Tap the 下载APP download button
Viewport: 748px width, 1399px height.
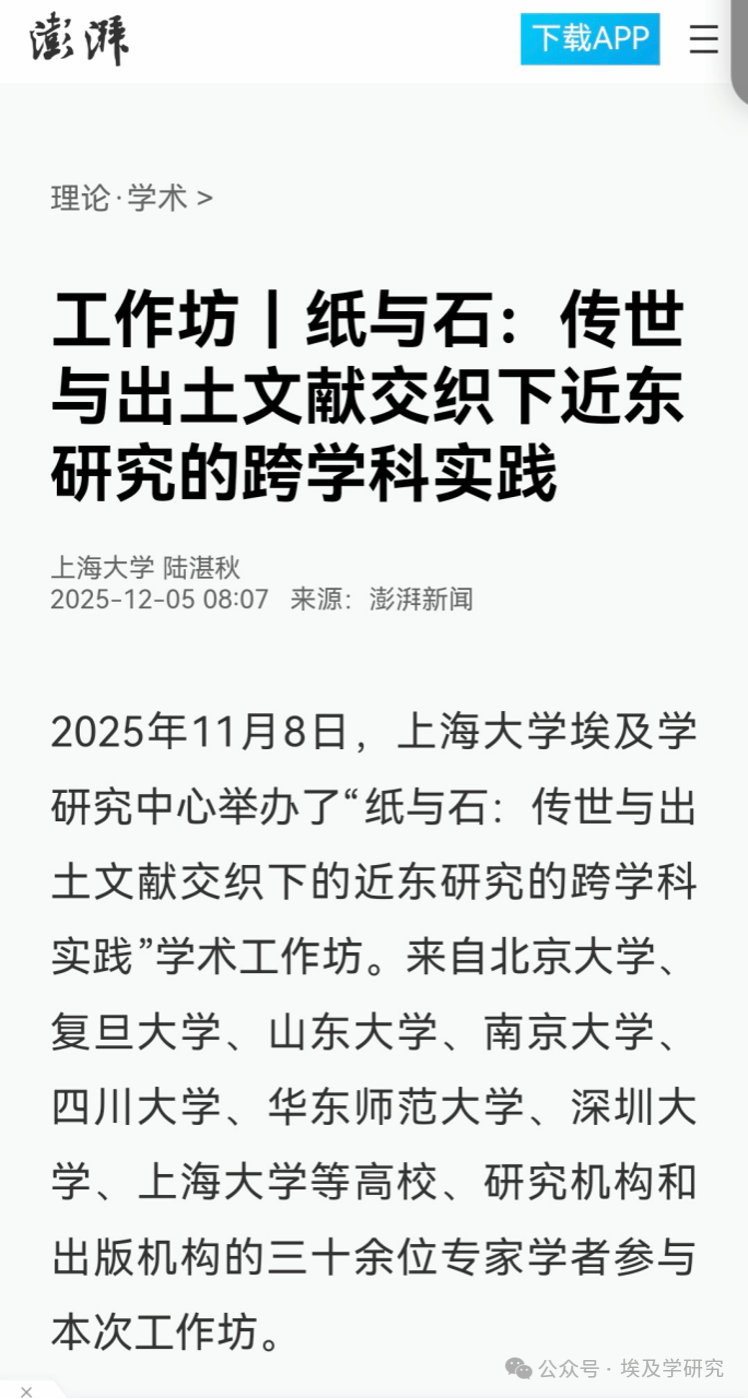[590, 39]
